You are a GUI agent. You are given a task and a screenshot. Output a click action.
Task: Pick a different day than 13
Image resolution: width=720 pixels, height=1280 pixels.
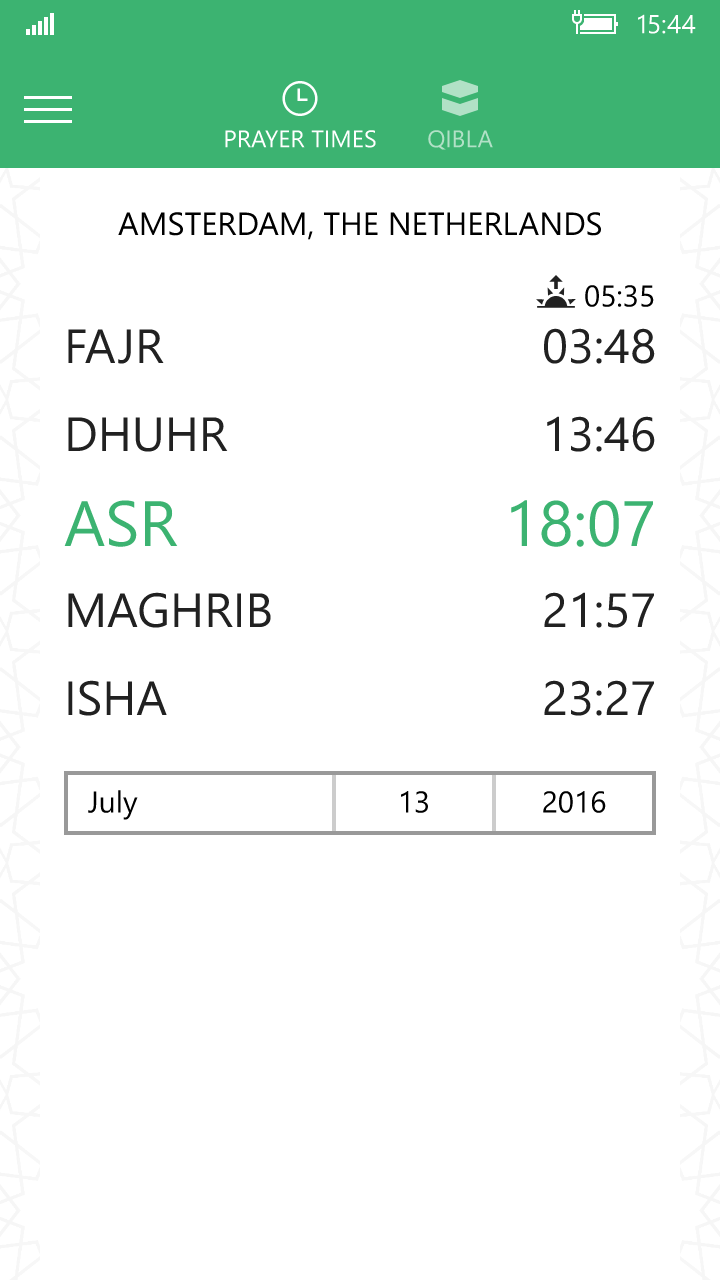click(414, 802)
